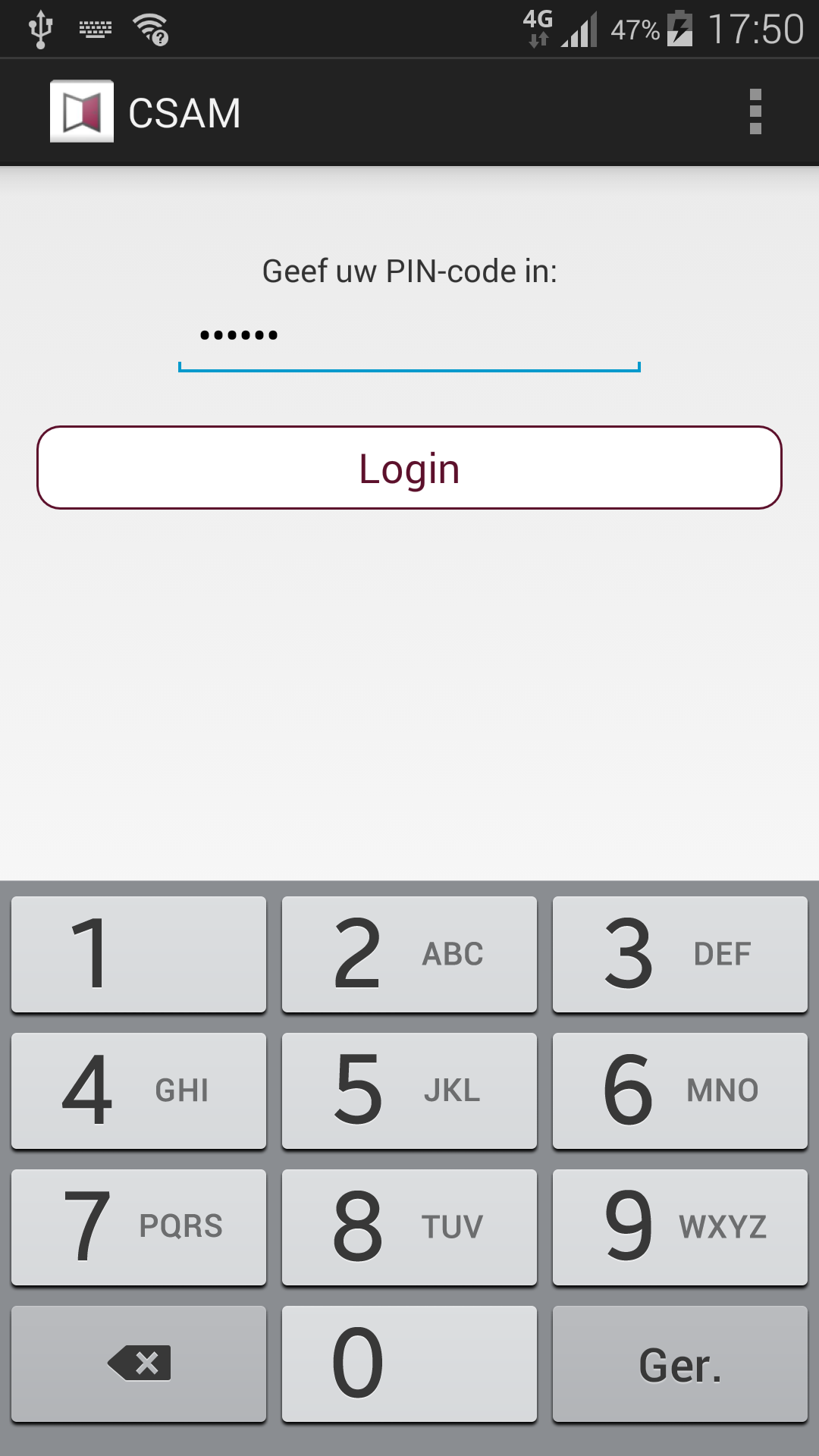Screen dimensions: 819x1456
Task: Tap the Ger. key on the keypad
Action: (679, 1363)
